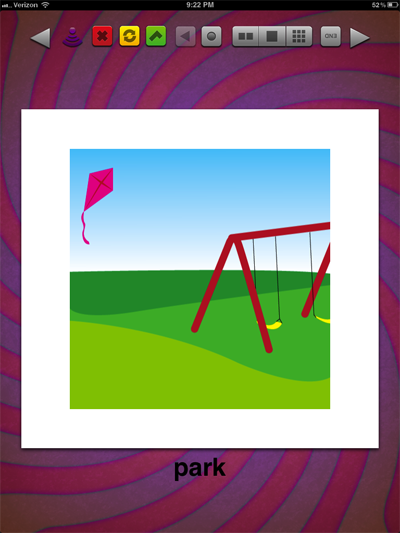Tap the purple stacking-rings toy icon
The image size is (400, 533).
(72, 37)
